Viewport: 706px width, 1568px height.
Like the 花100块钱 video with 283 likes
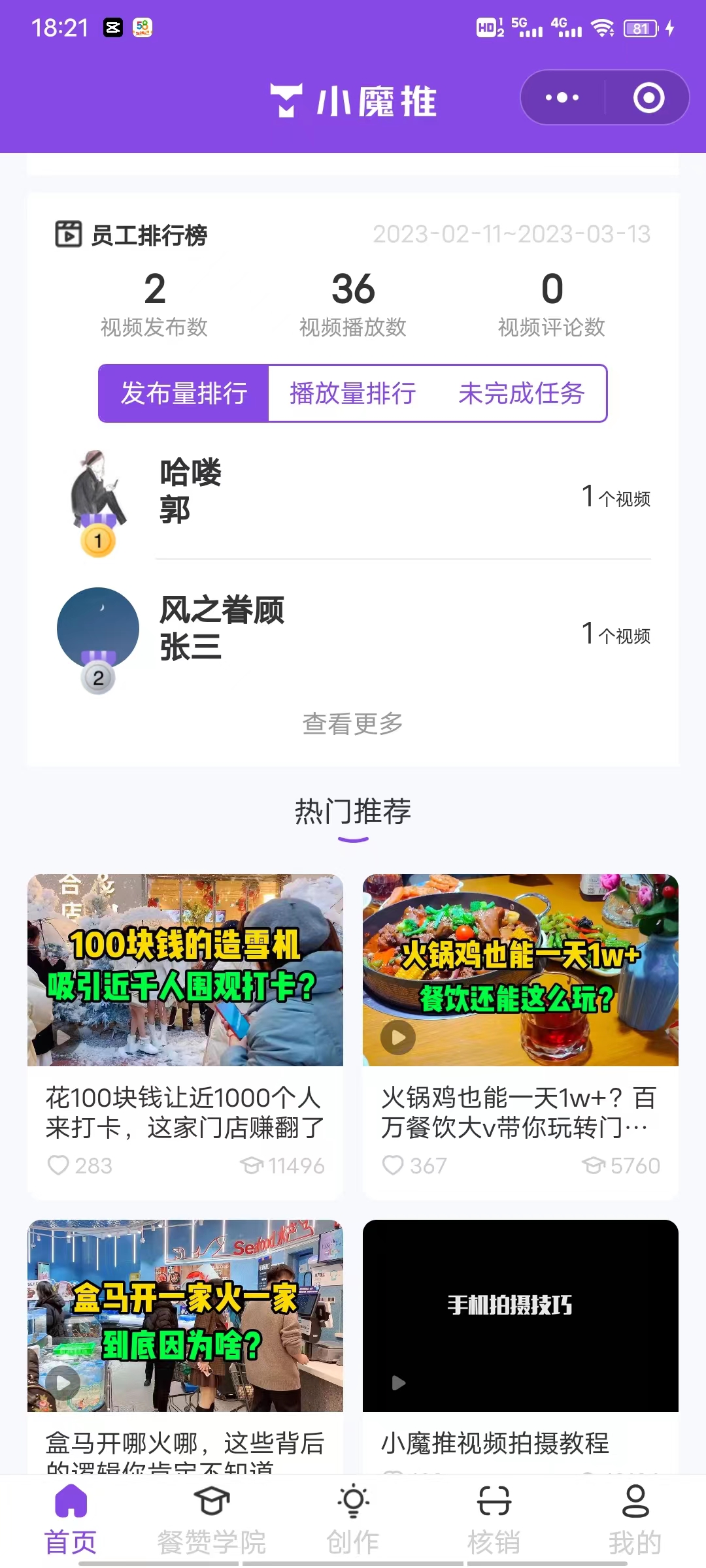[59, 1165]
